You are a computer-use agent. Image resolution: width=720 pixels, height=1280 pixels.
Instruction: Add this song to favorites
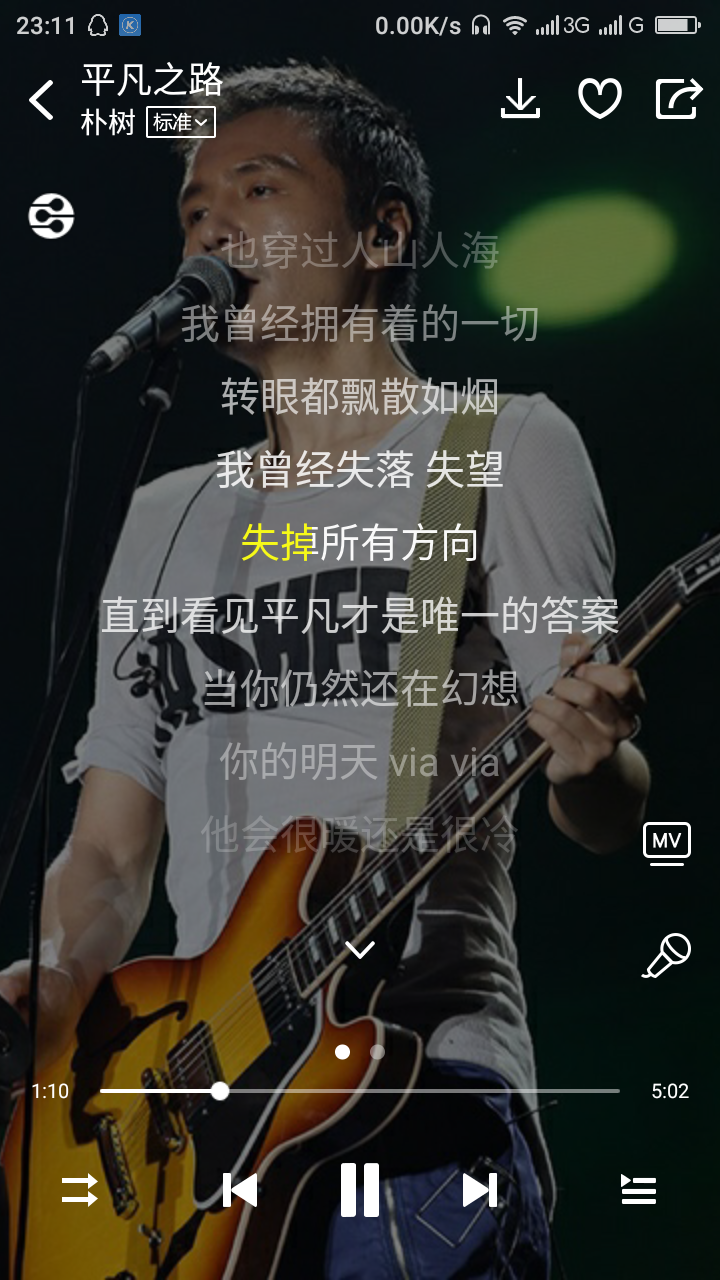coord(600,99)
